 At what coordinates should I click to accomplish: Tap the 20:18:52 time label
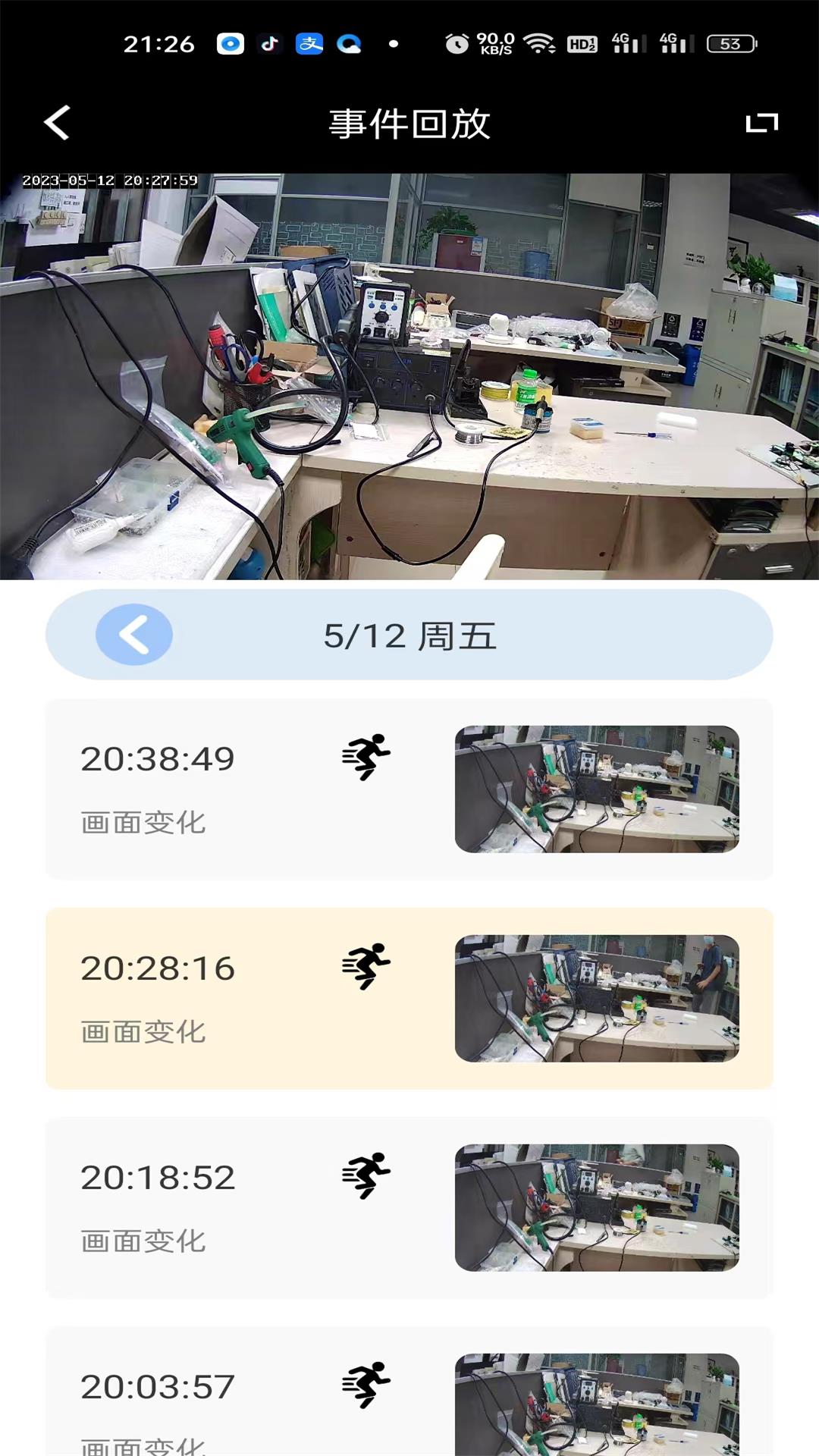[x=157, y=1176]
